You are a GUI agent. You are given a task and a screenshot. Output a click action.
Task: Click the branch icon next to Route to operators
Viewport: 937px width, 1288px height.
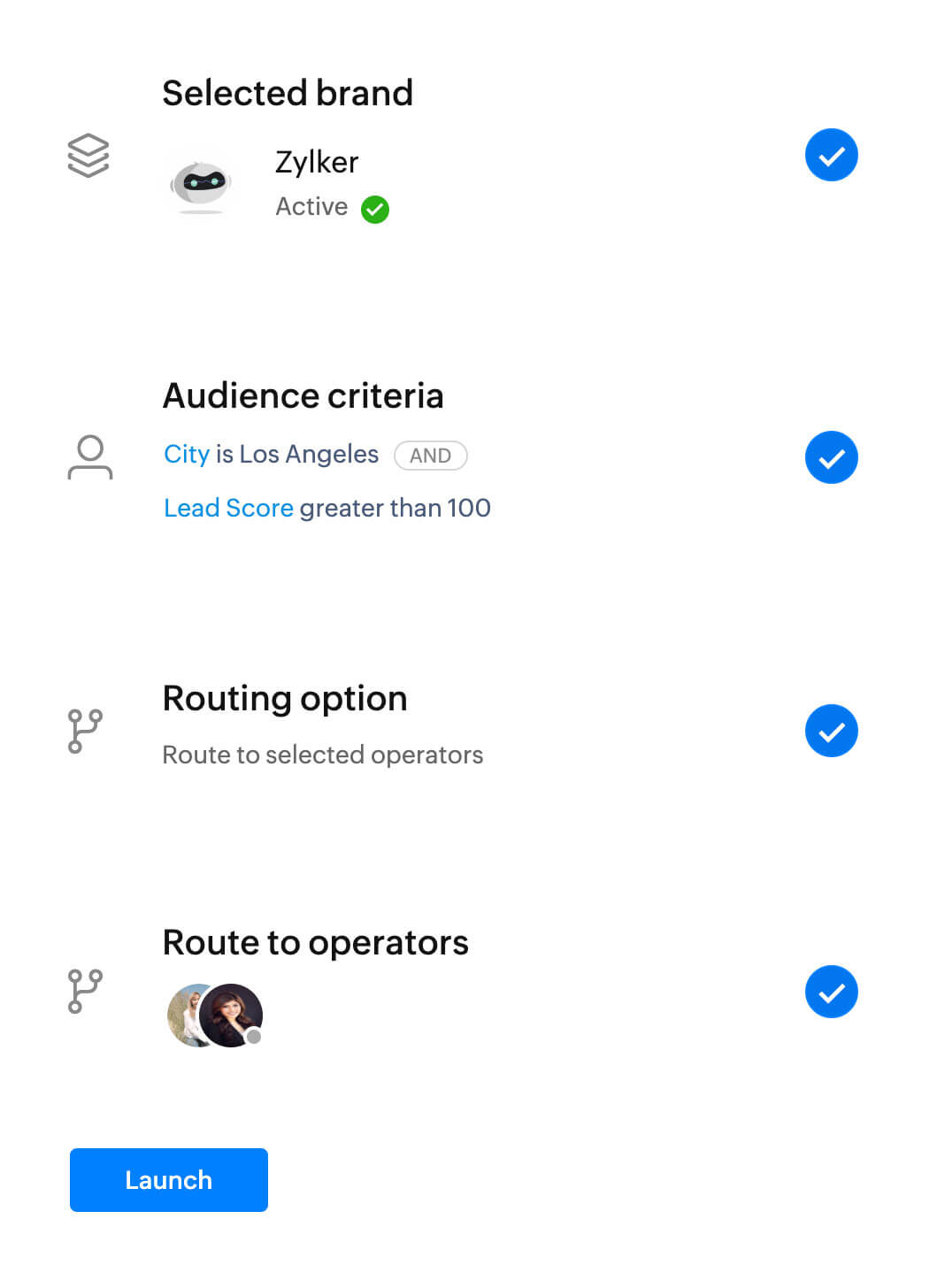click(84, 992)
